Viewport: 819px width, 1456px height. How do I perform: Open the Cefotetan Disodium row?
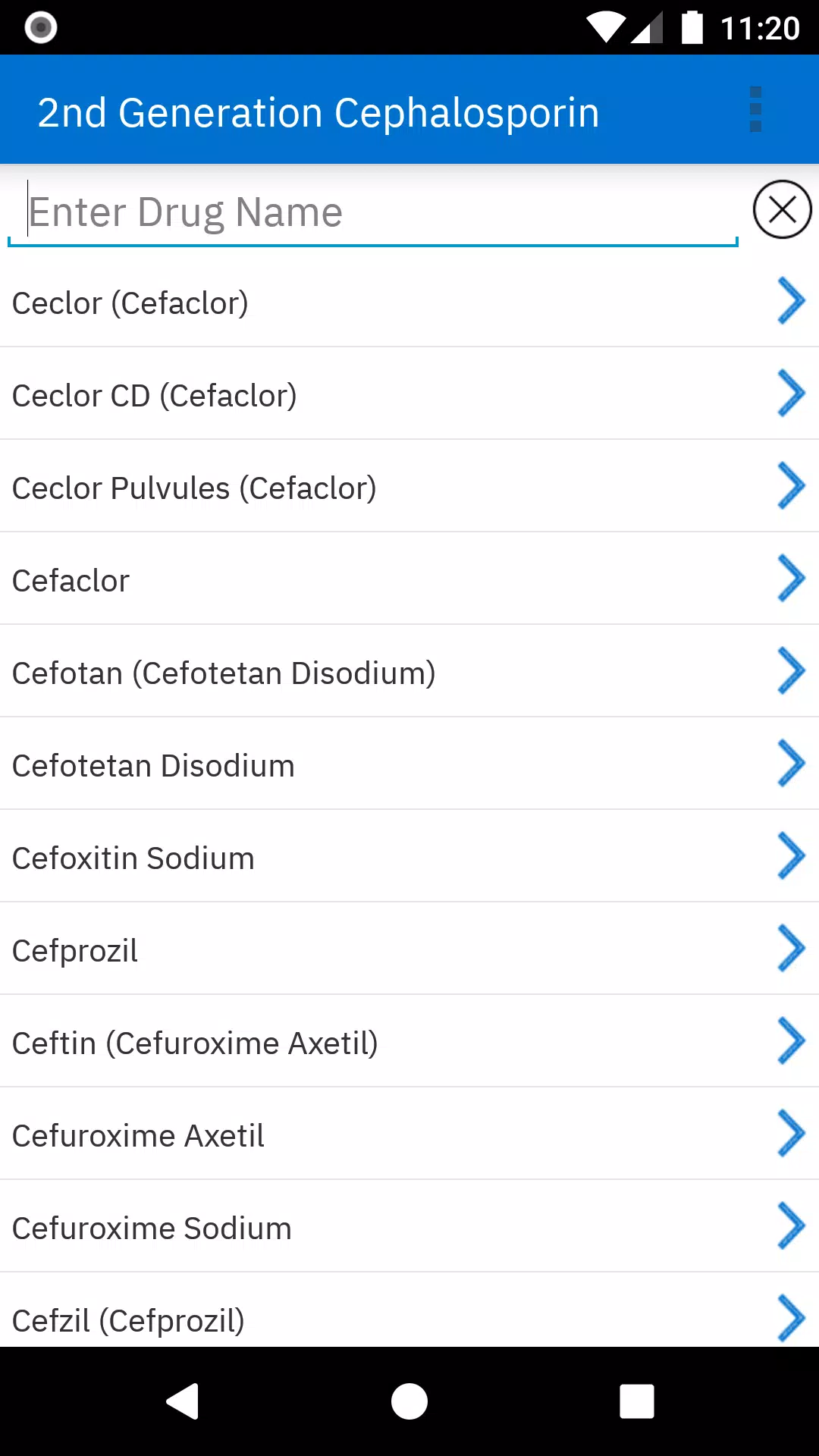[x=409, y=764]
